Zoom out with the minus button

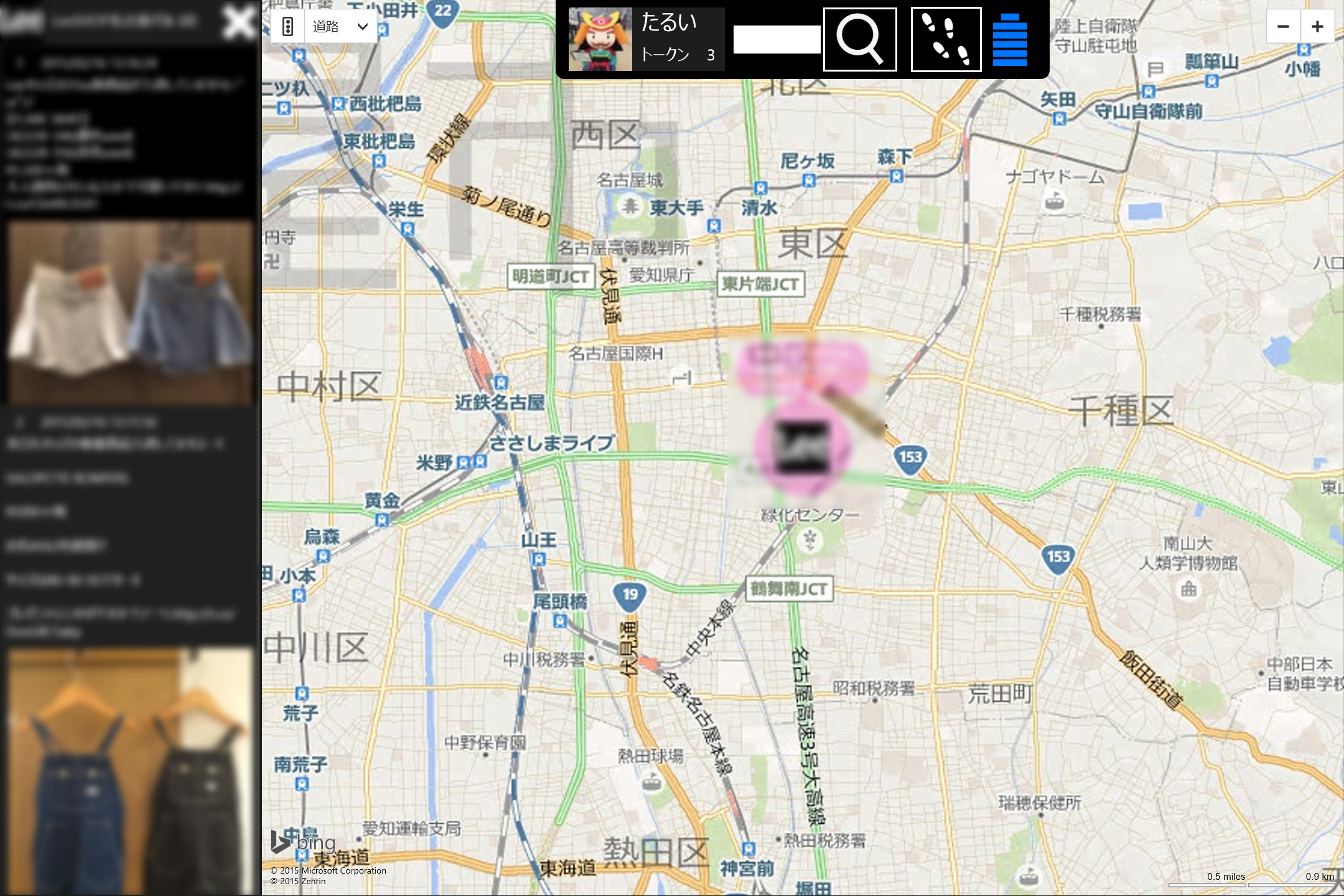coord(1283,27)
